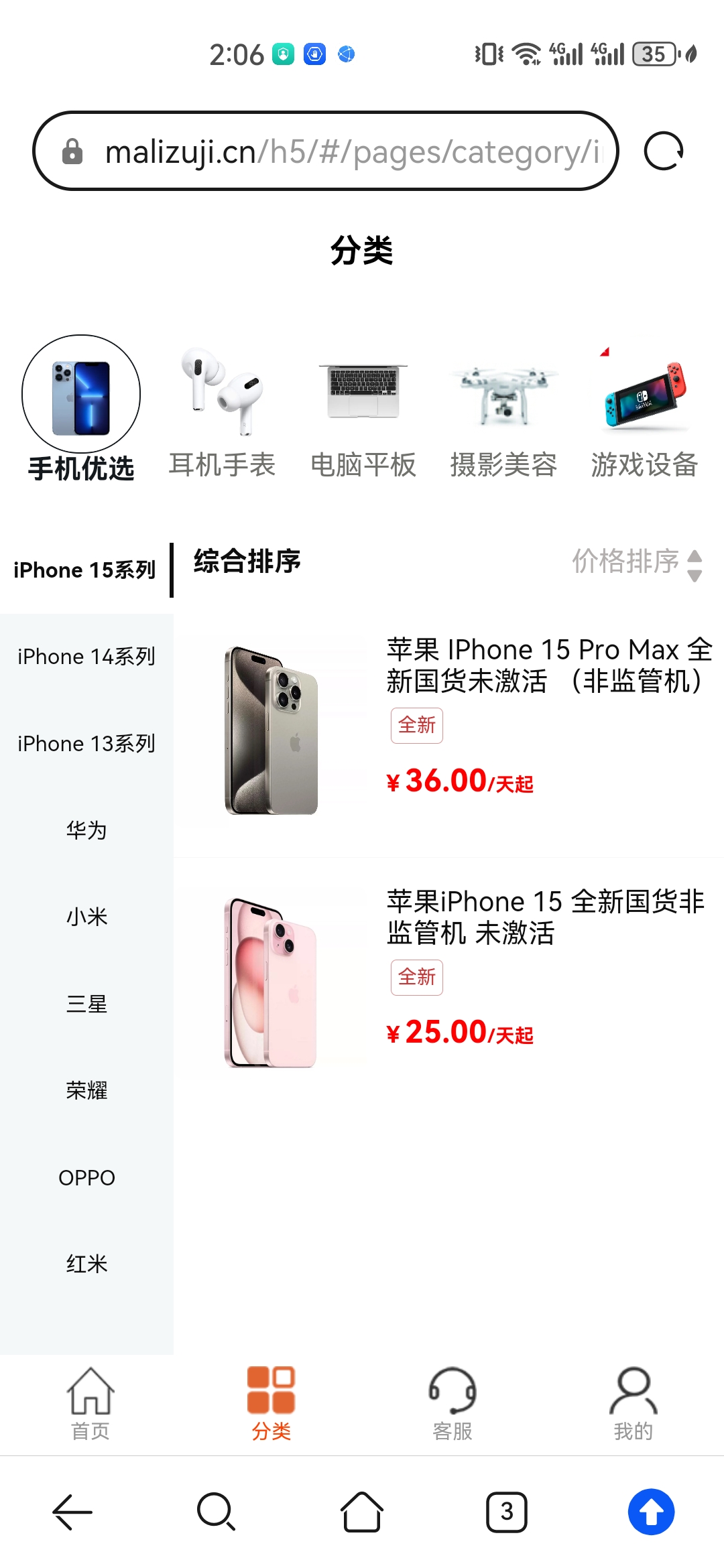Reload the page with the refresh icon

point(663,151)
